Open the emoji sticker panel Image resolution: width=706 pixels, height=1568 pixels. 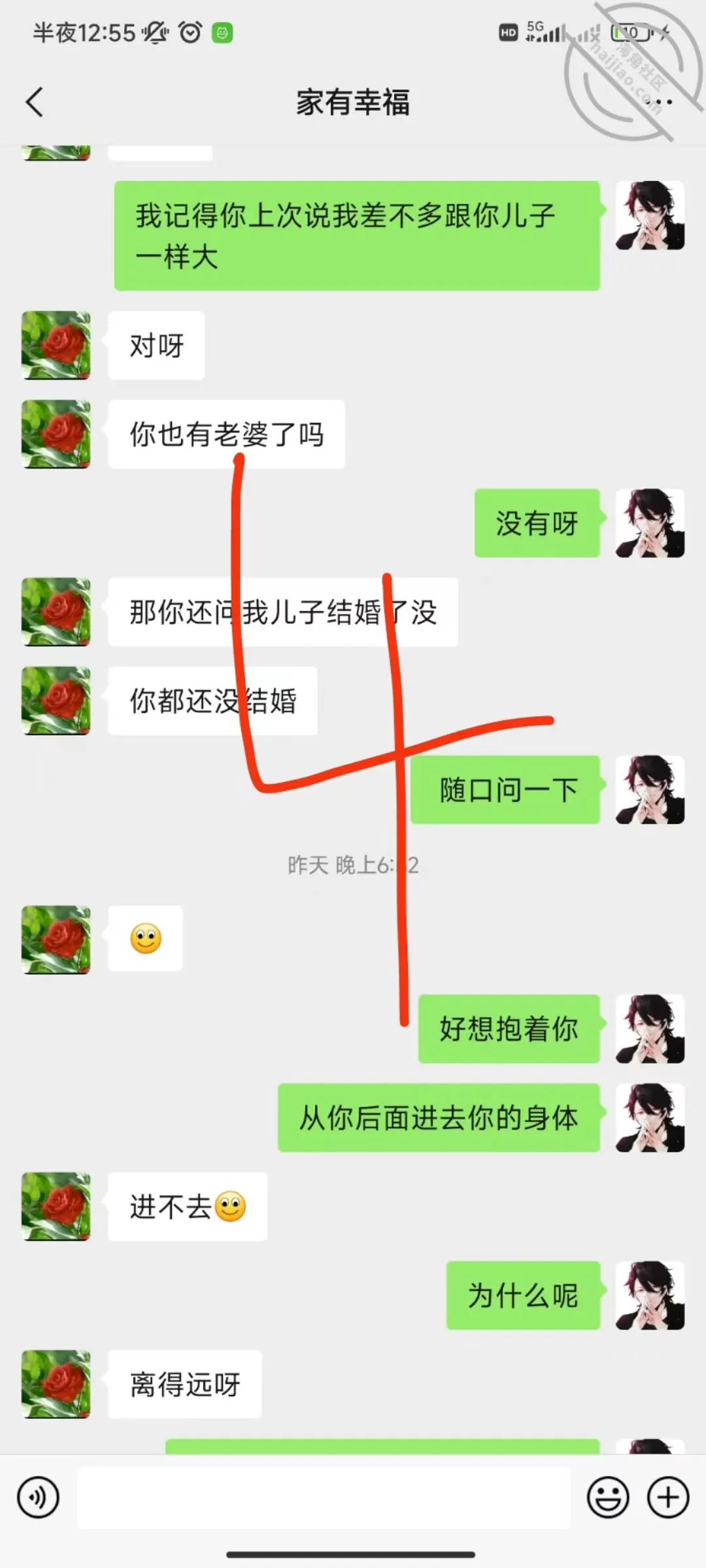[x=608, y=1497]
